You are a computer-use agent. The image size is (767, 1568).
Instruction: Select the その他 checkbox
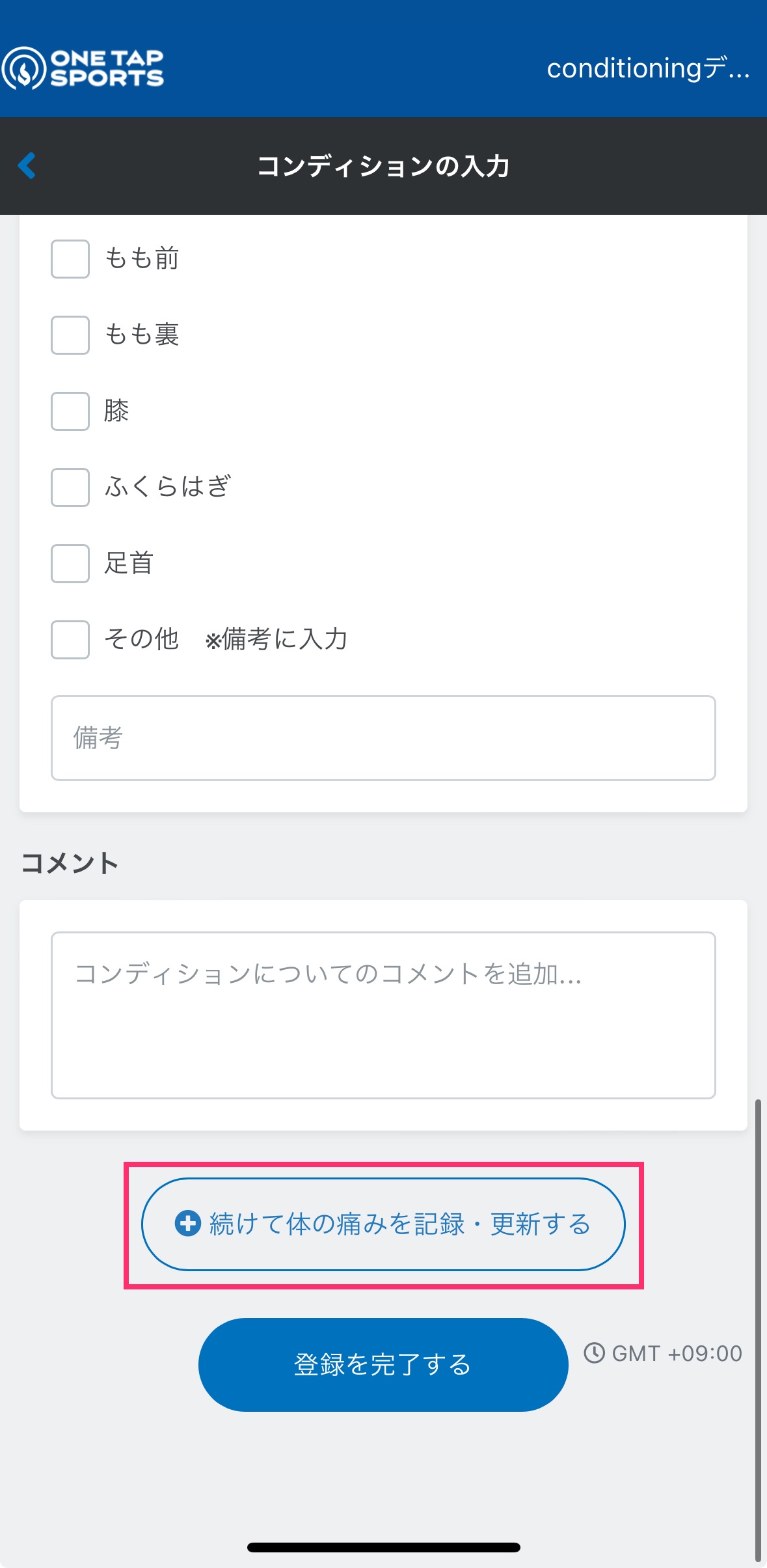70,640
